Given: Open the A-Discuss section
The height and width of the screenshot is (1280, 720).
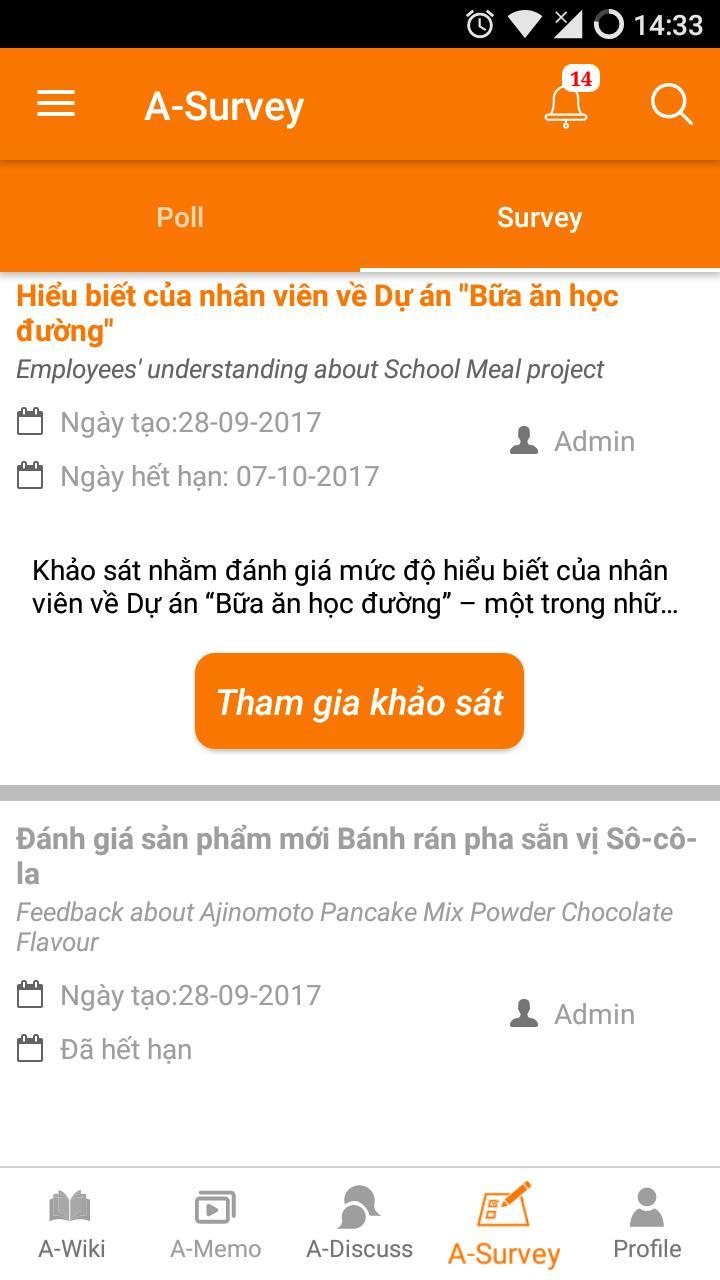Looking at the screenshot, I should point(359,1224).
